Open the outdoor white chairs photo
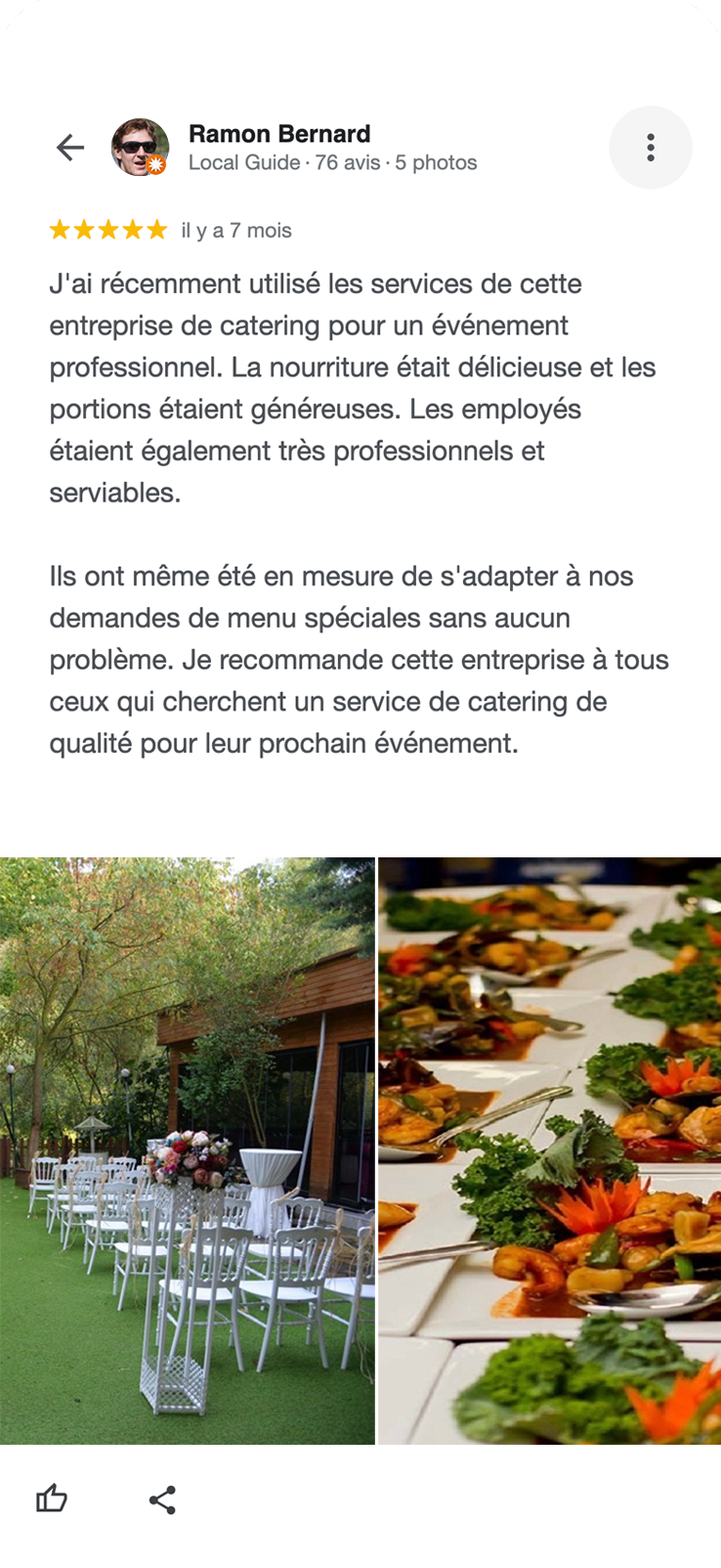 tap(187, 1150)
